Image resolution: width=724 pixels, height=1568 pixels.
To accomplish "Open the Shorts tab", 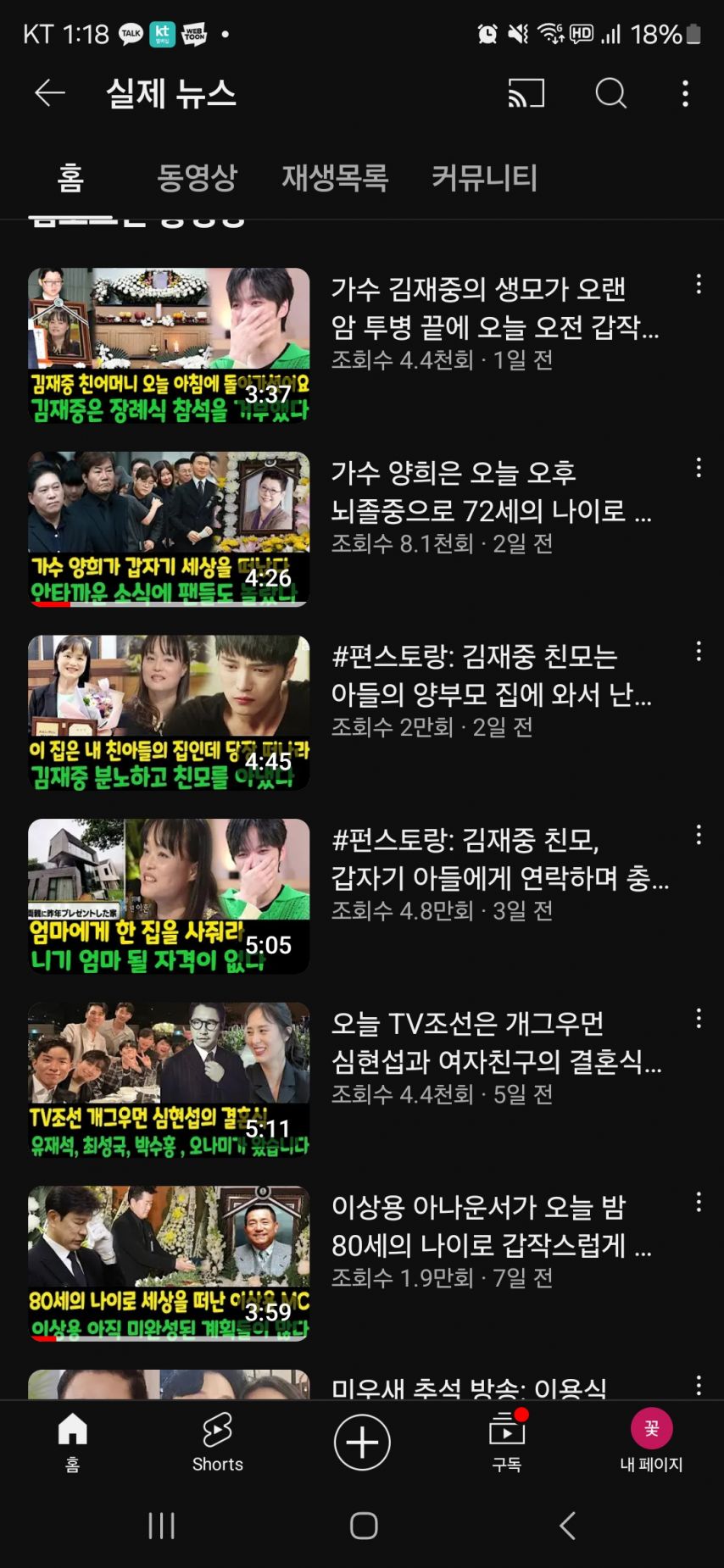I will click(x=217, y=1443).
